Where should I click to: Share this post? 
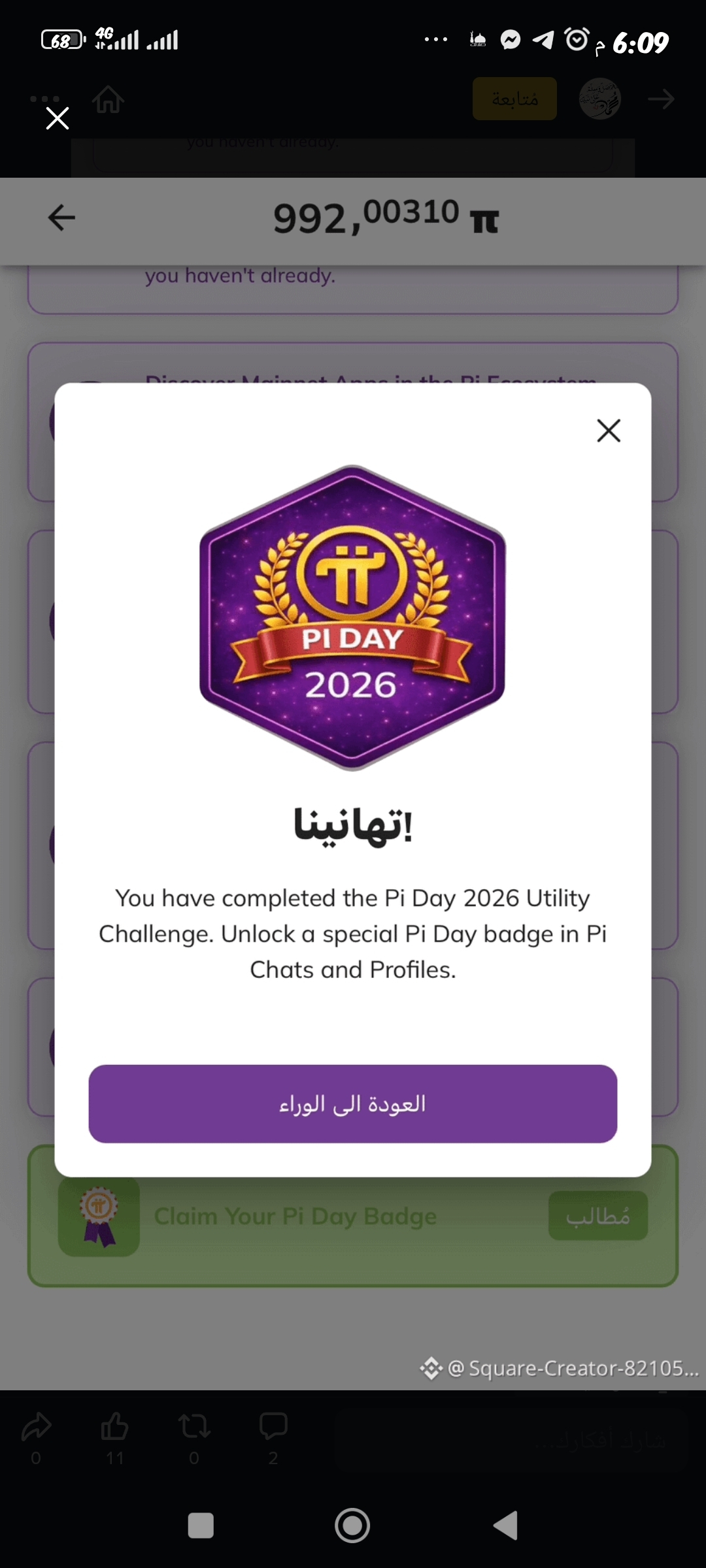click(37, 1426)
